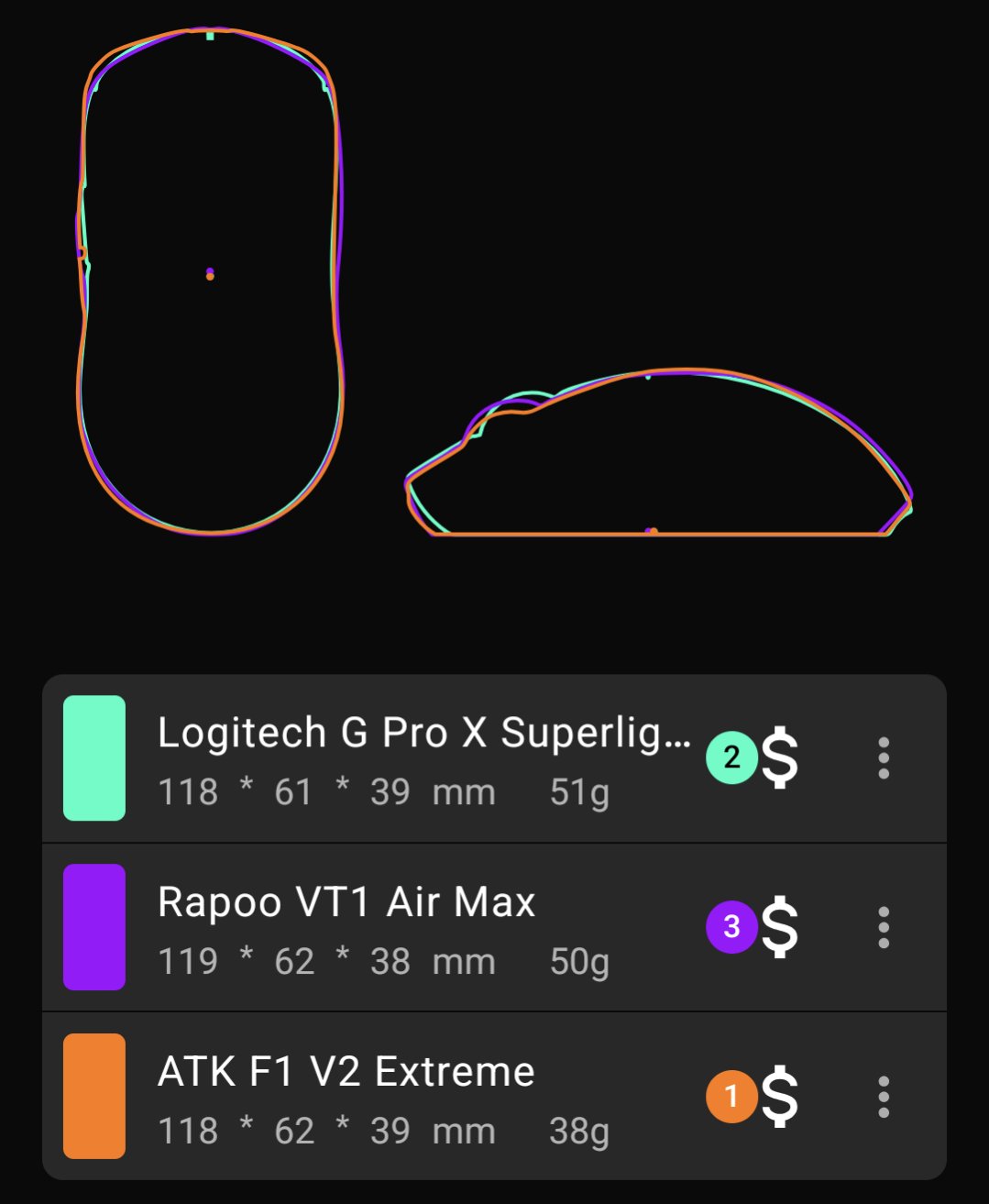Tap the purple color swatch for Rapoo mouse

point(94,927)
